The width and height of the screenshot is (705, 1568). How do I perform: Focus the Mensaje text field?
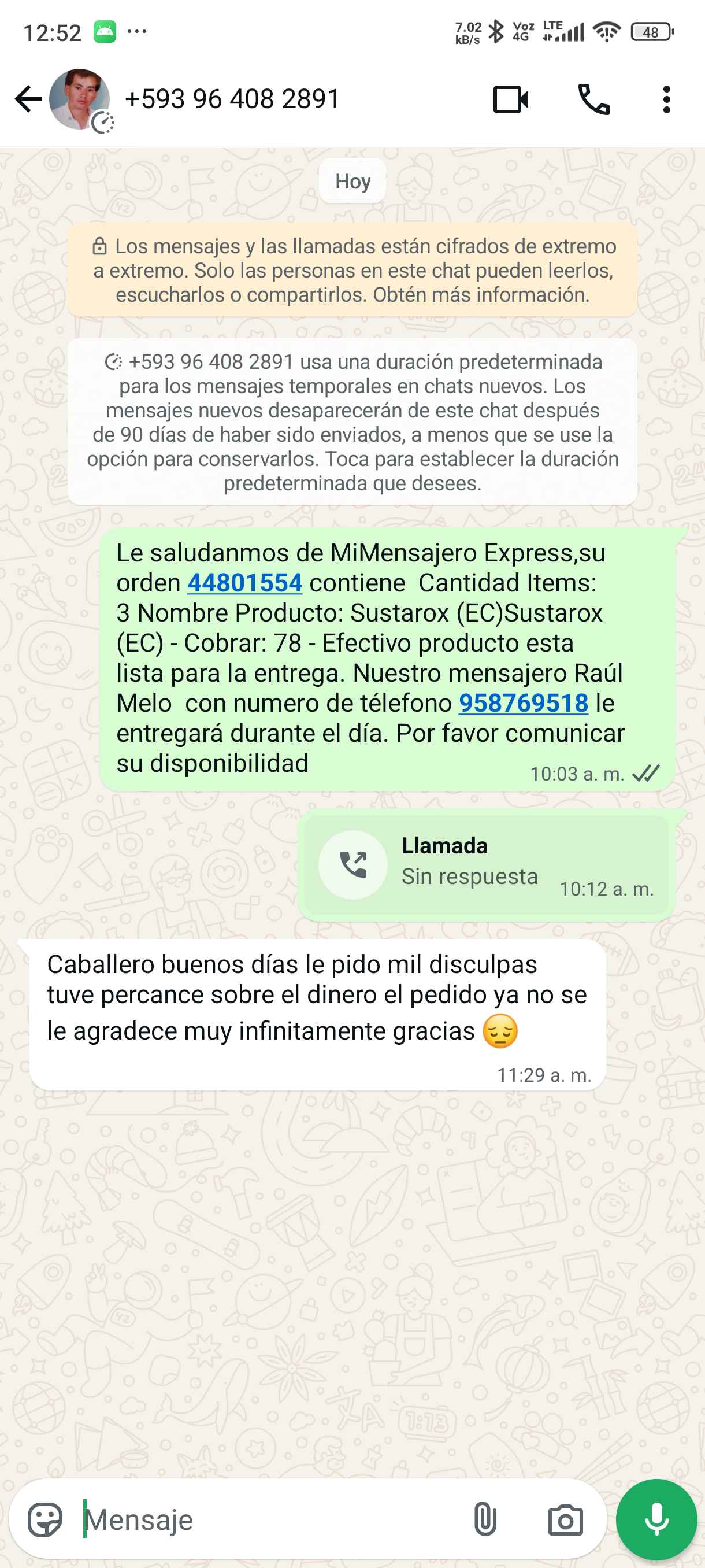pos(268,1520)
